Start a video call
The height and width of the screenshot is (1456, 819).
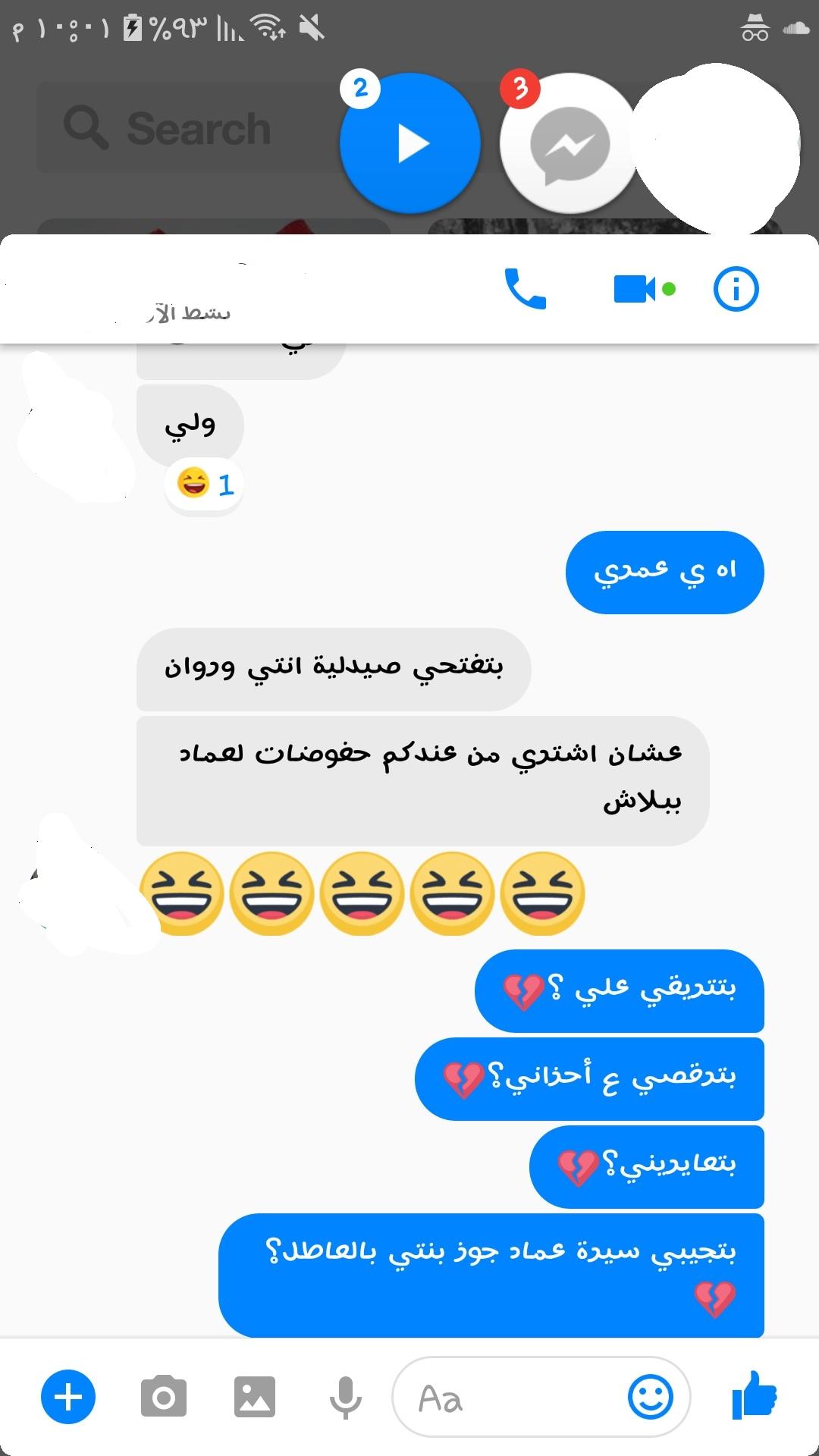click(643, 289)
